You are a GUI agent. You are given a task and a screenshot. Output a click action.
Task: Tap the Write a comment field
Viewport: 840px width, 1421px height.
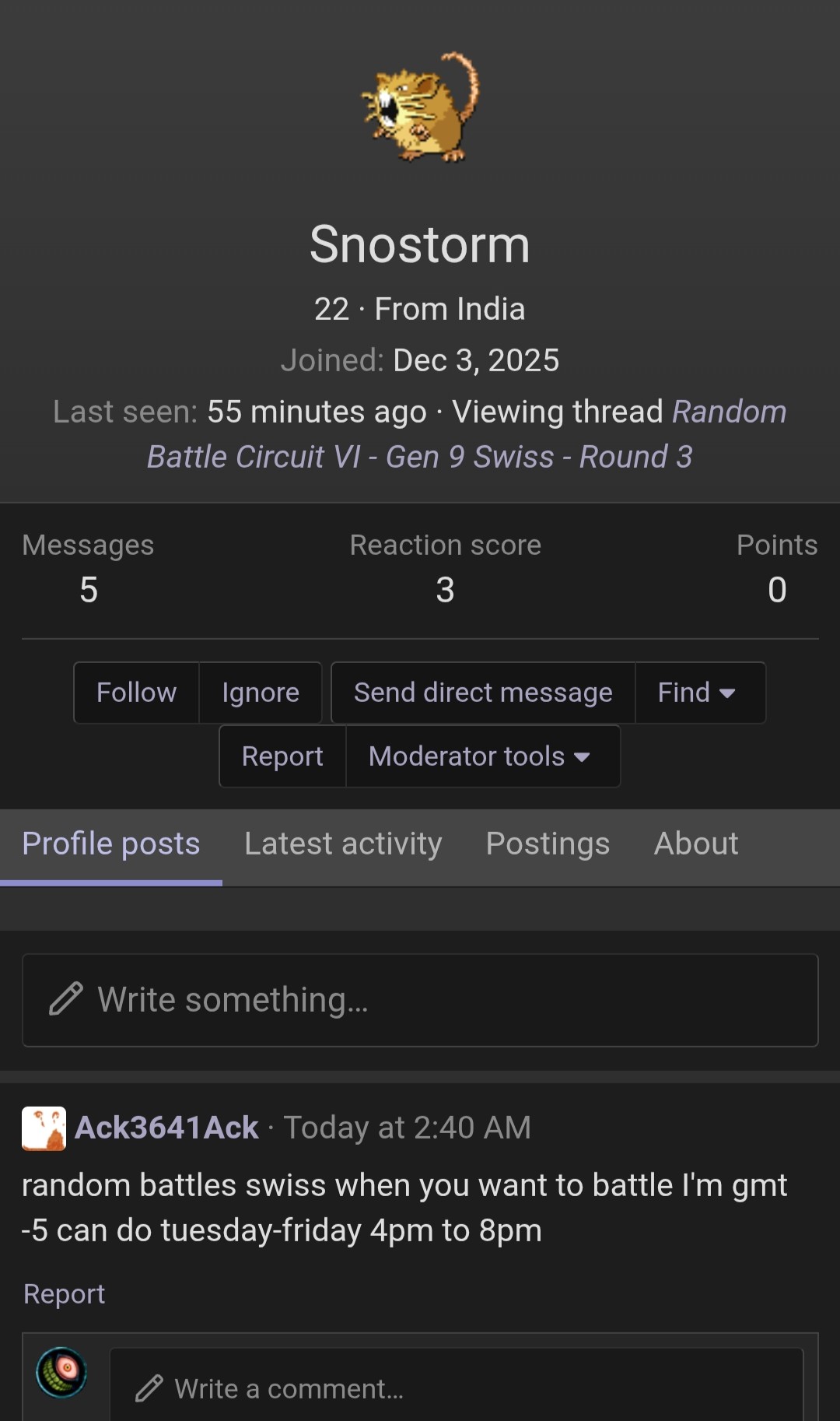(x=456, y=1389)
